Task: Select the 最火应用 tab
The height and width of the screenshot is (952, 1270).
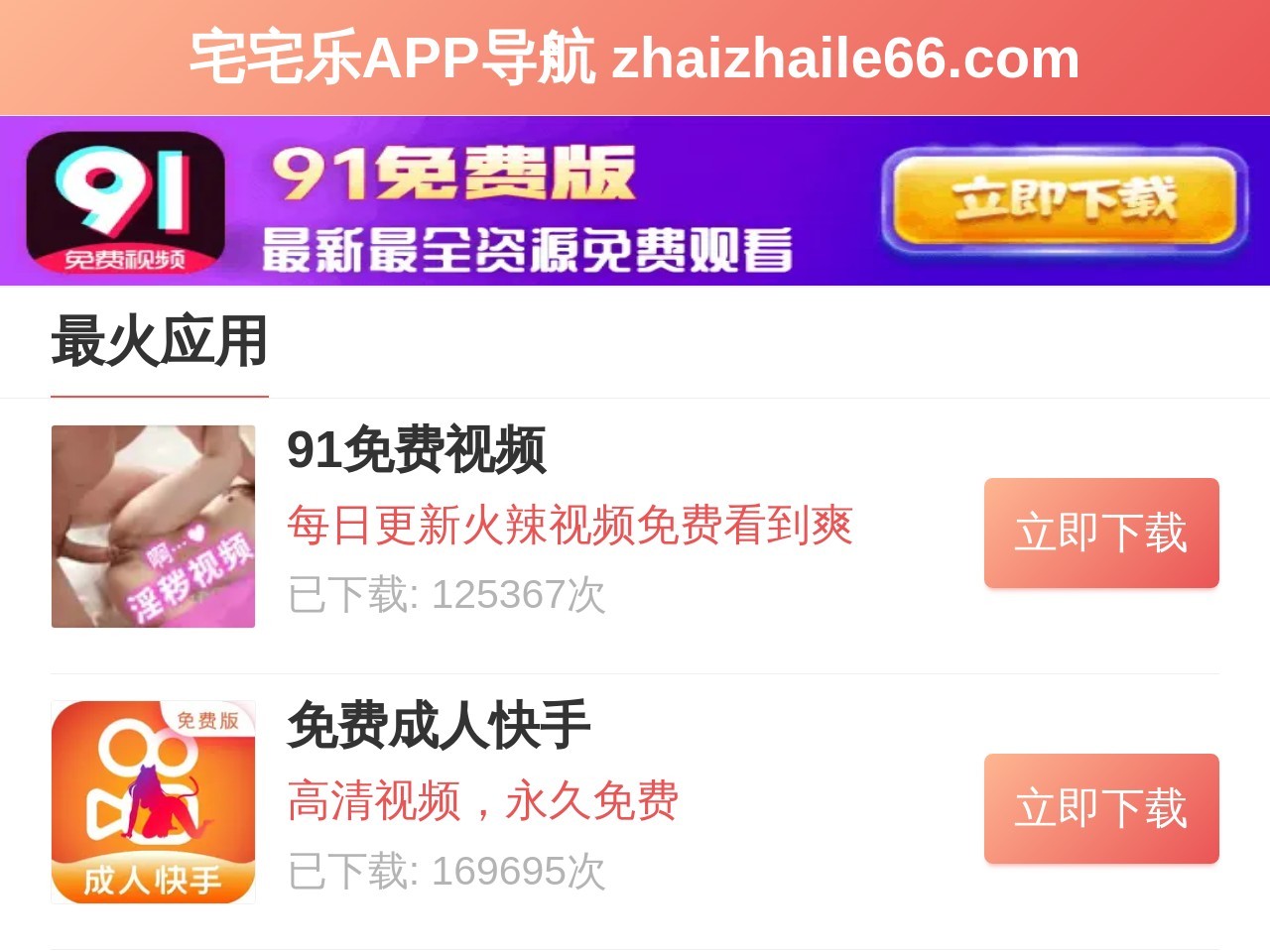Action: [x=160, y=342]
